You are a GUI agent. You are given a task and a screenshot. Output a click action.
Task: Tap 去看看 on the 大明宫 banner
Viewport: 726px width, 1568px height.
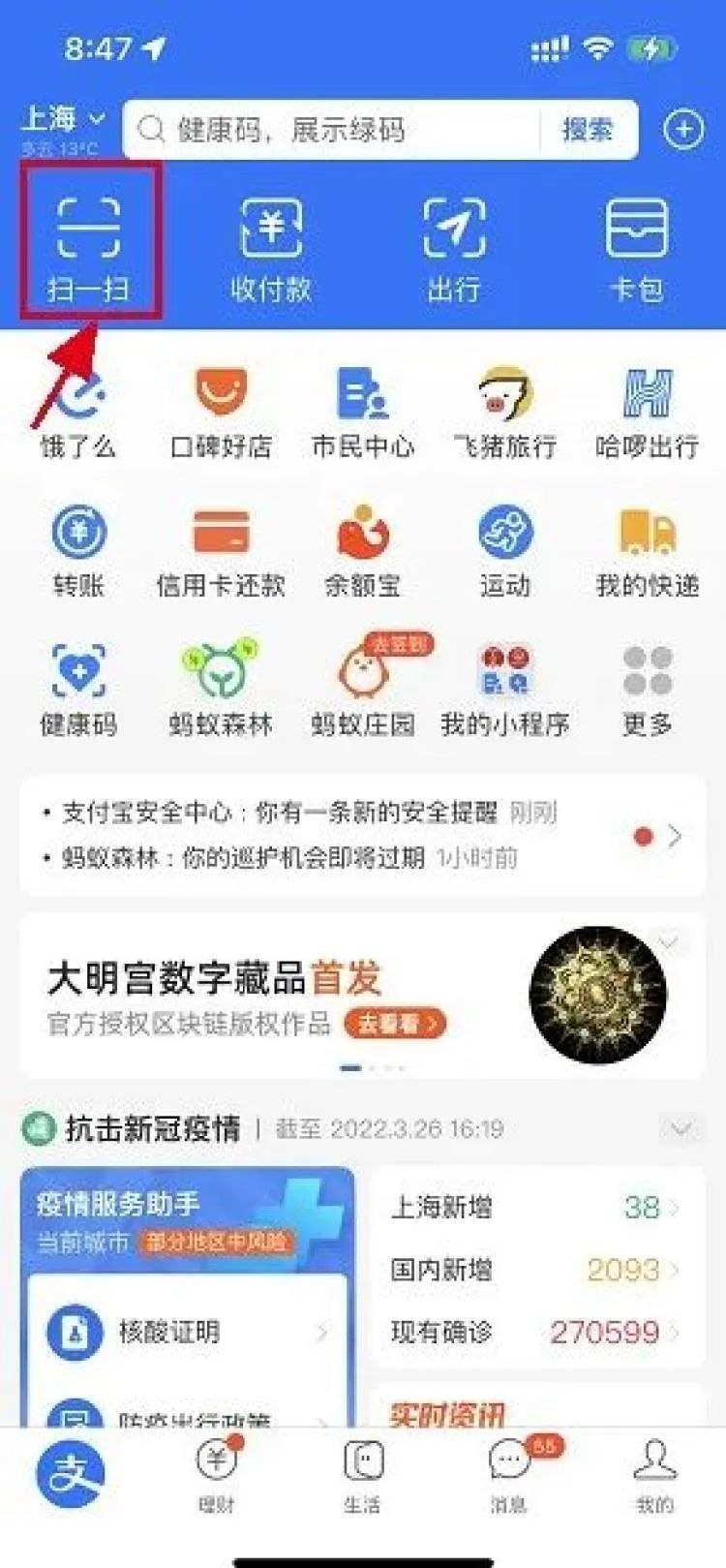[395, 1024]
